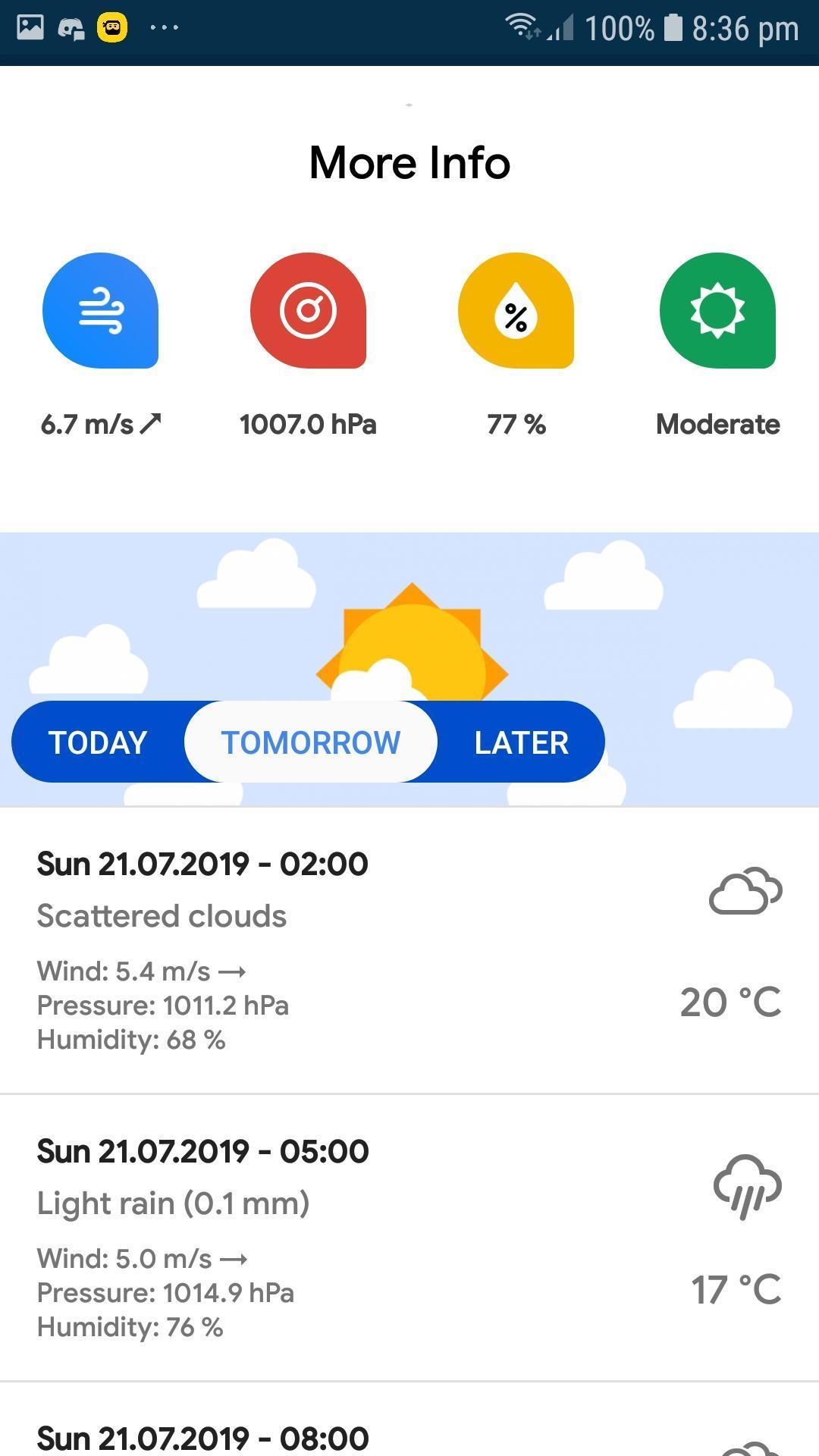Image resolution: width=819 pixels, height=1456 pixels.
Task: Tap the 6.7 m/s wind reading
Action: tap(101, 425)
